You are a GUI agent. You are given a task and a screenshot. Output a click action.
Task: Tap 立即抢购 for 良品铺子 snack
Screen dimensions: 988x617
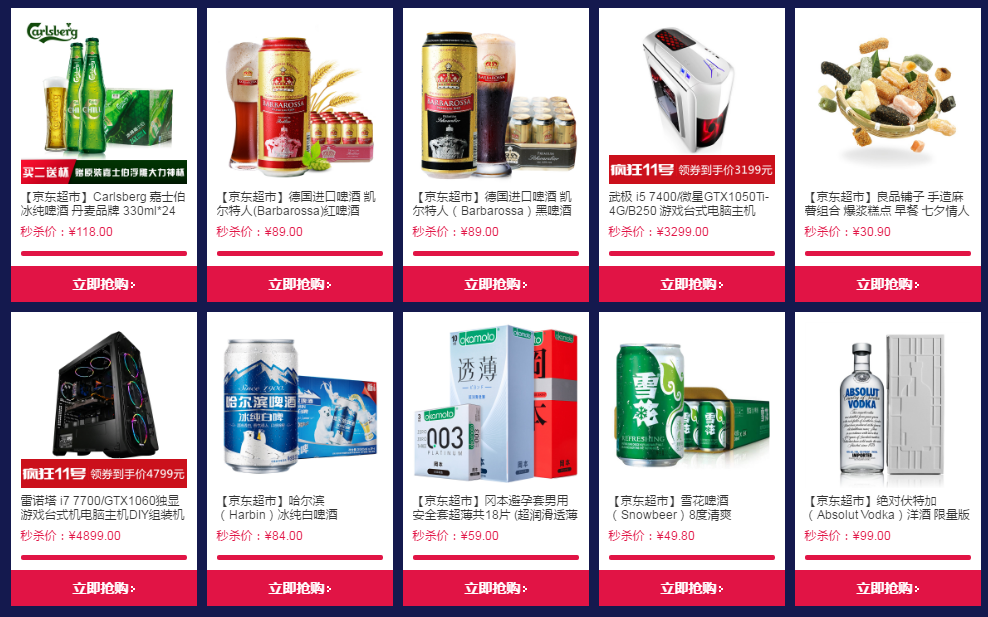click(x=887, y=284)
